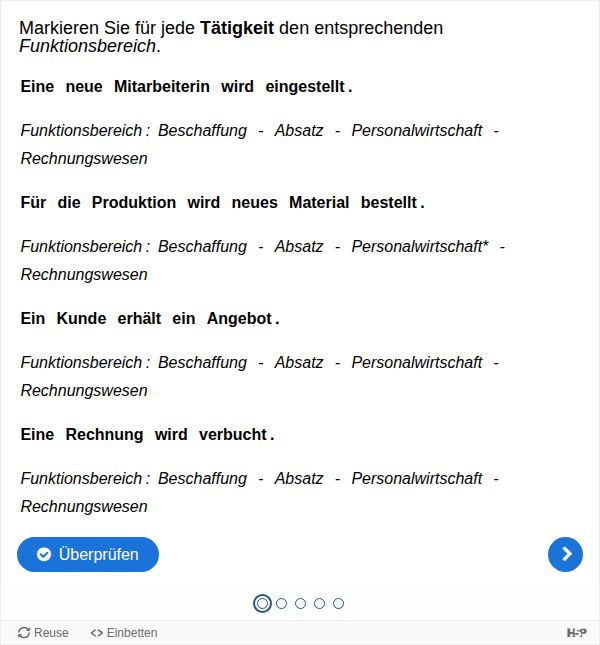The image size is (600, 645).
Task: Open the Reuse option
Action: click(43, 633)
